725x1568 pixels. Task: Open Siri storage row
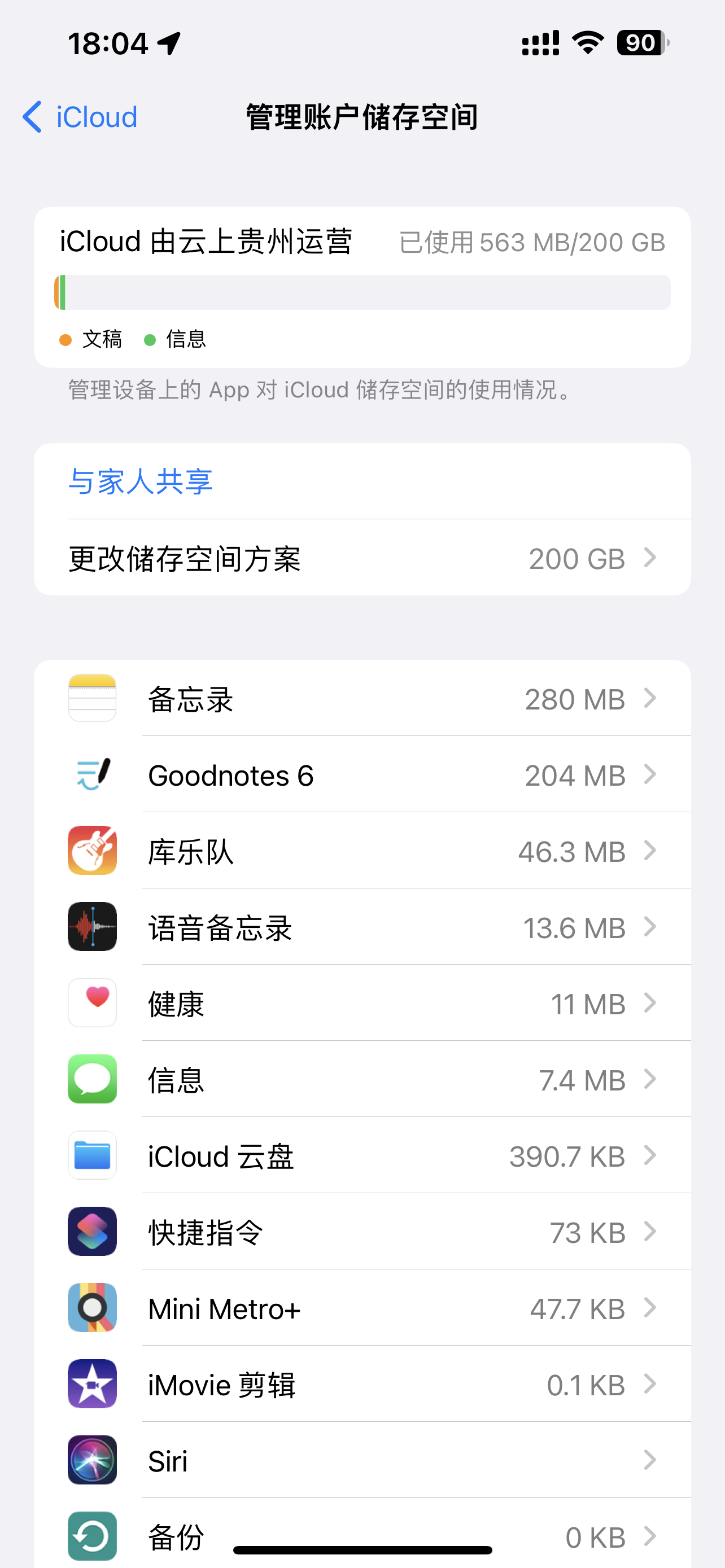(362, 1460)
